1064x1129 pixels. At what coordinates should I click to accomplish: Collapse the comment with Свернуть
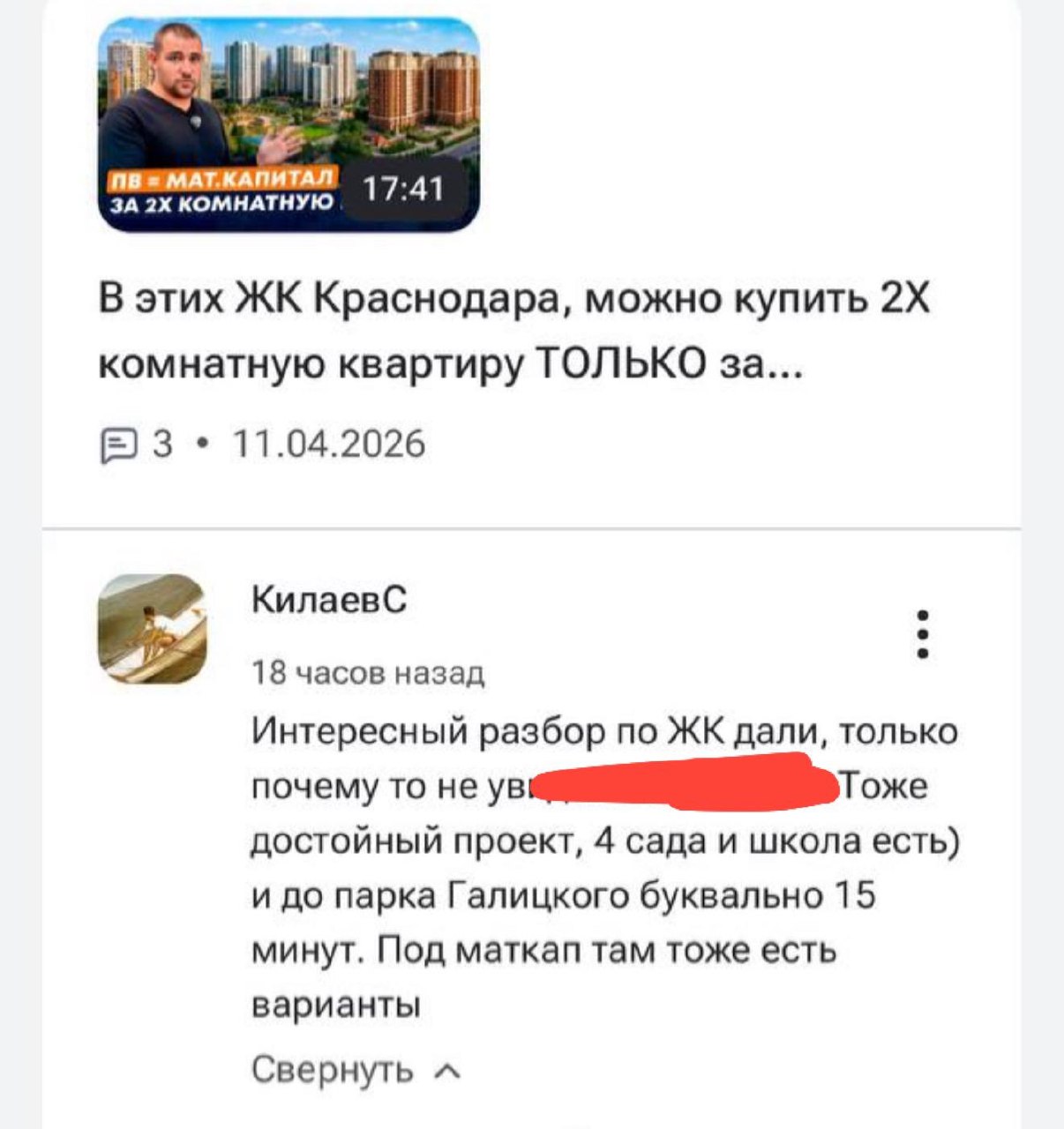pyautogui.click(x=355, y=1070)
